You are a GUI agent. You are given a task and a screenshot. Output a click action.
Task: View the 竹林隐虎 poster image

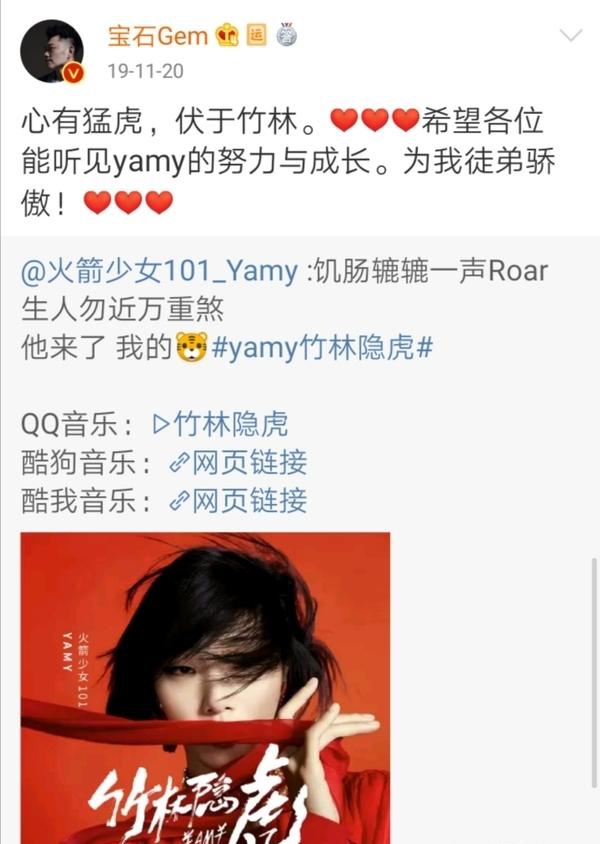[x=205, y=688]
